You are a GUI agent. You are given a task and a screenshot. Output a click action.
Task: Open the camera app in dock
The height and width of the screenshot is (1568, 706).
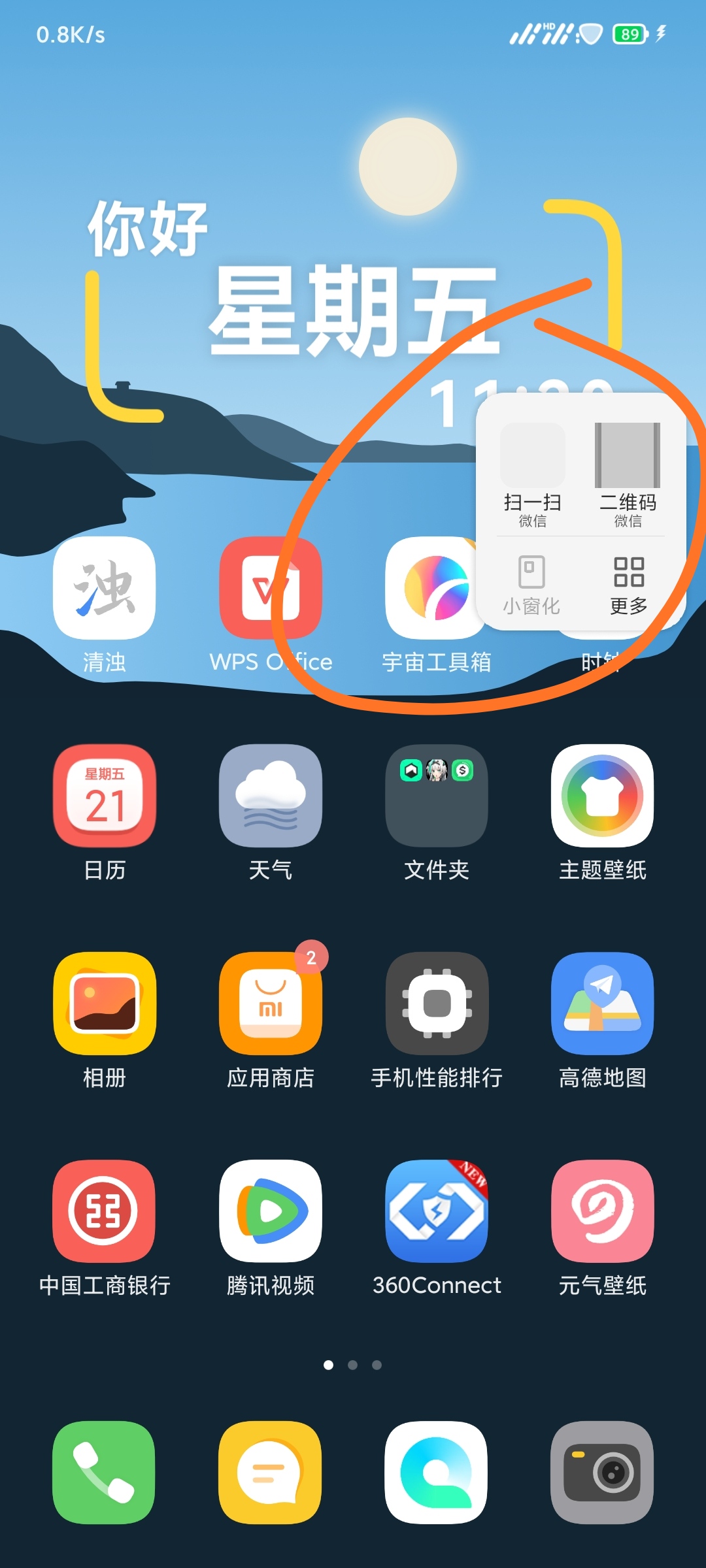(x=603, y=1473)
